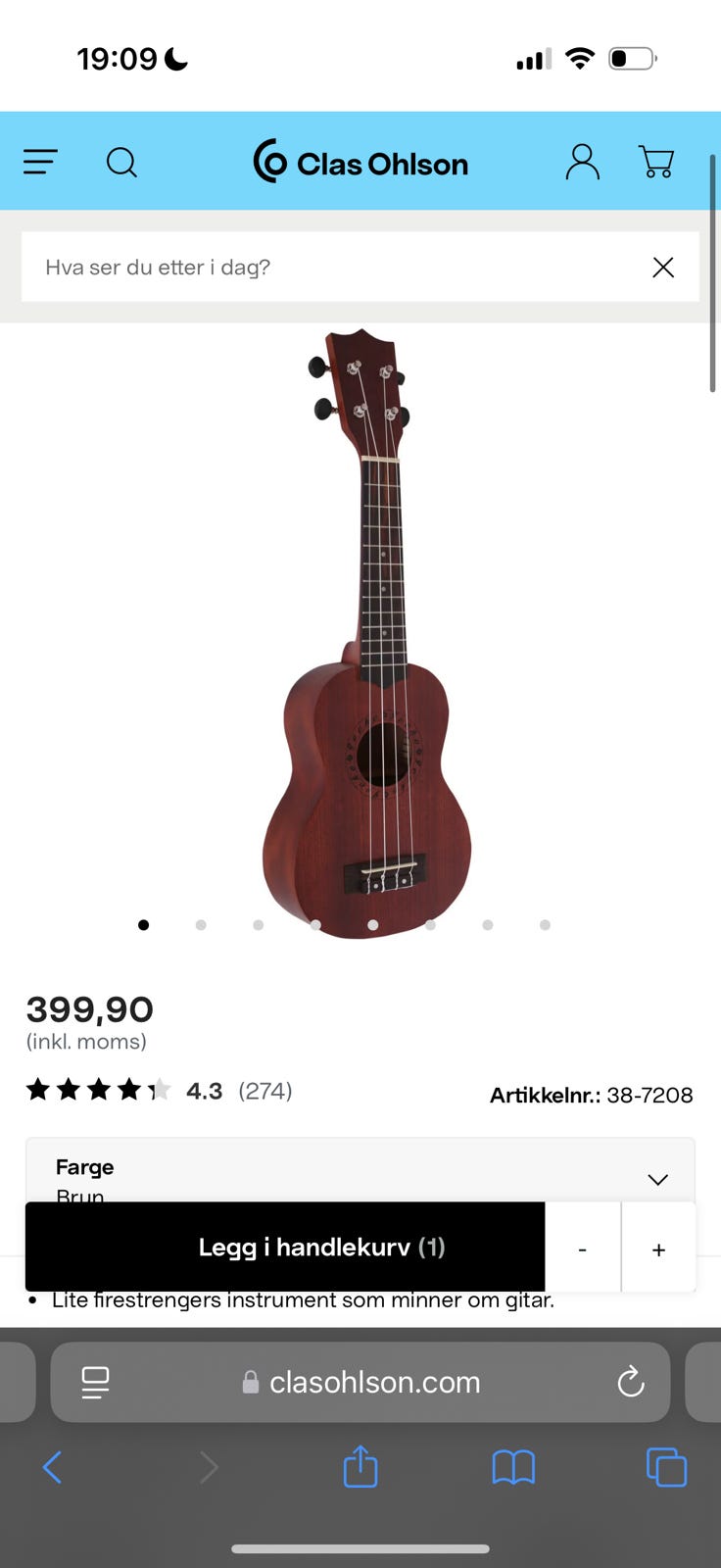Tap the search magnifier icon
The image size is (721, 1568).
click(121, 162)
